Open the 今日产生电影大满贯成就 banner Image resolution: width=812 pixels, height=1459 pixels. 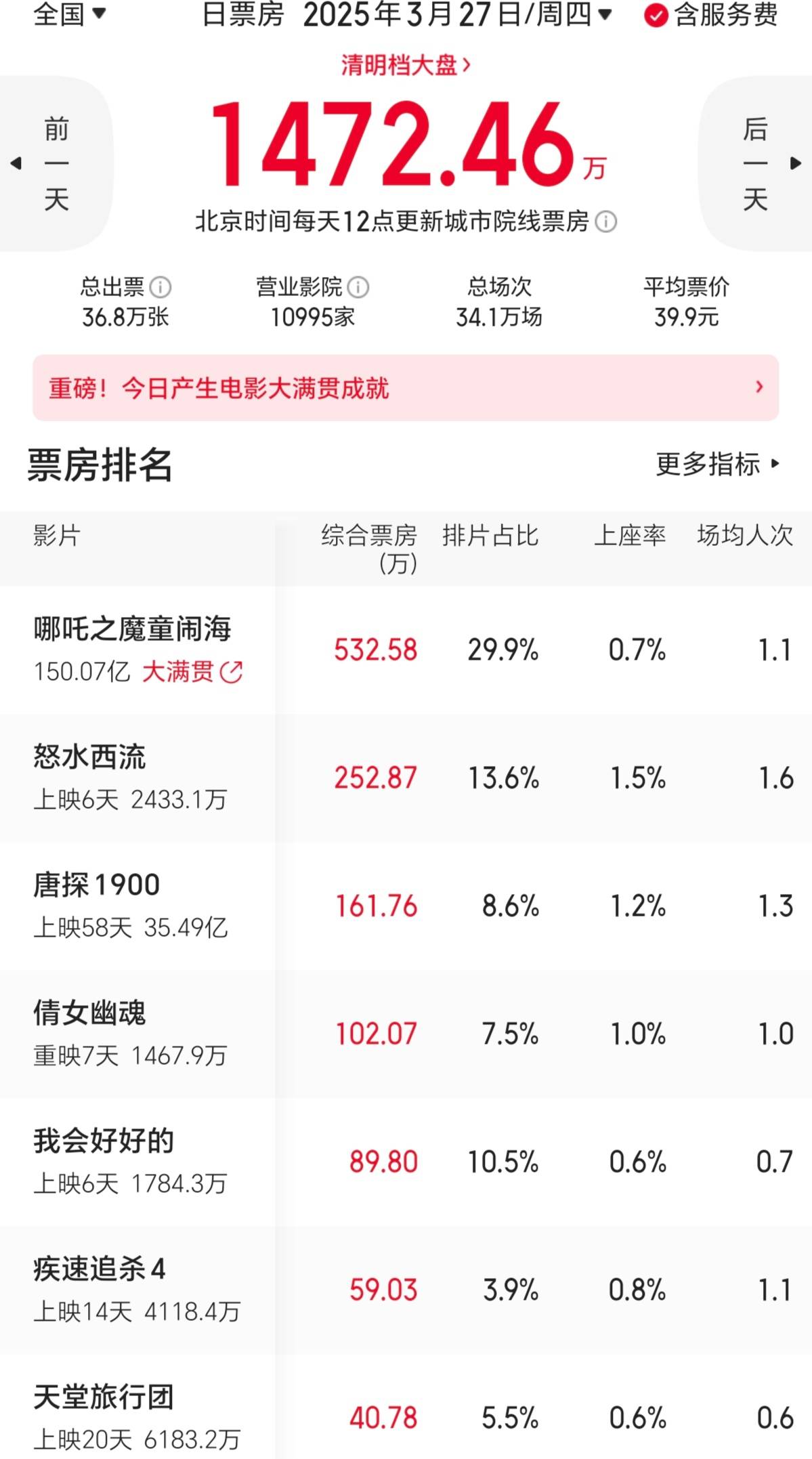tap(406, 388)
